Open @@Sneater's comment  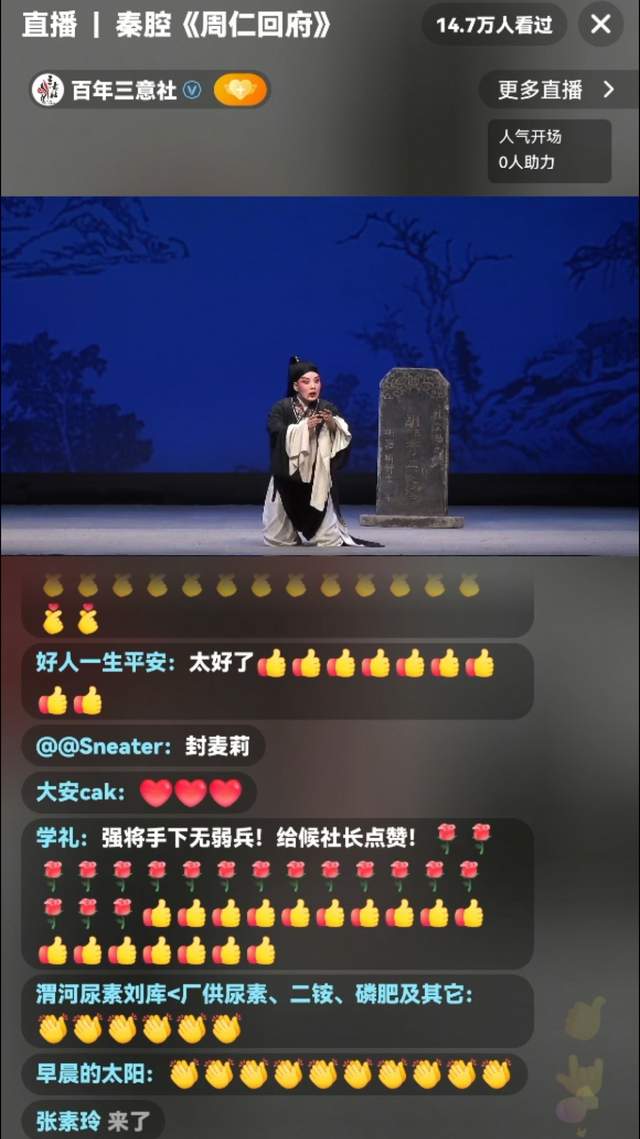[x=143, y=746]
